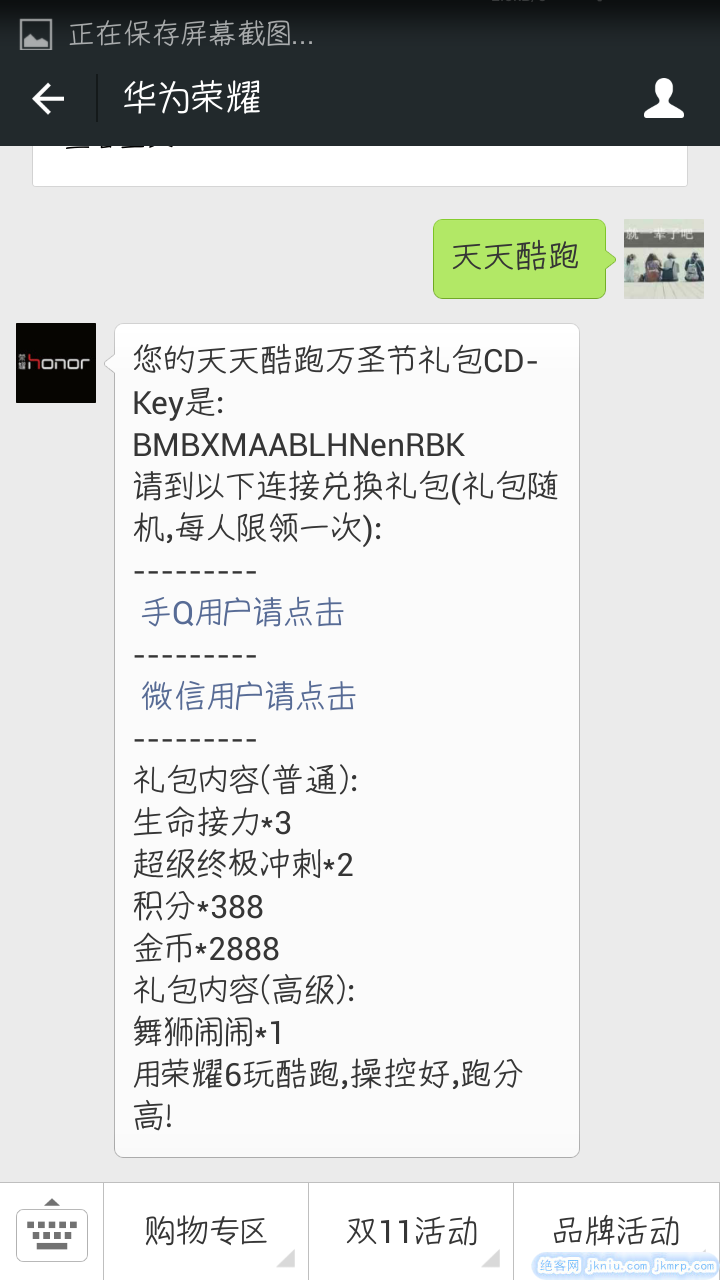Image resolution: width=720 pixels, height=1280 pixels.
Task: Expand the 双11活动 menu
Action: (x=411, y=1232)
